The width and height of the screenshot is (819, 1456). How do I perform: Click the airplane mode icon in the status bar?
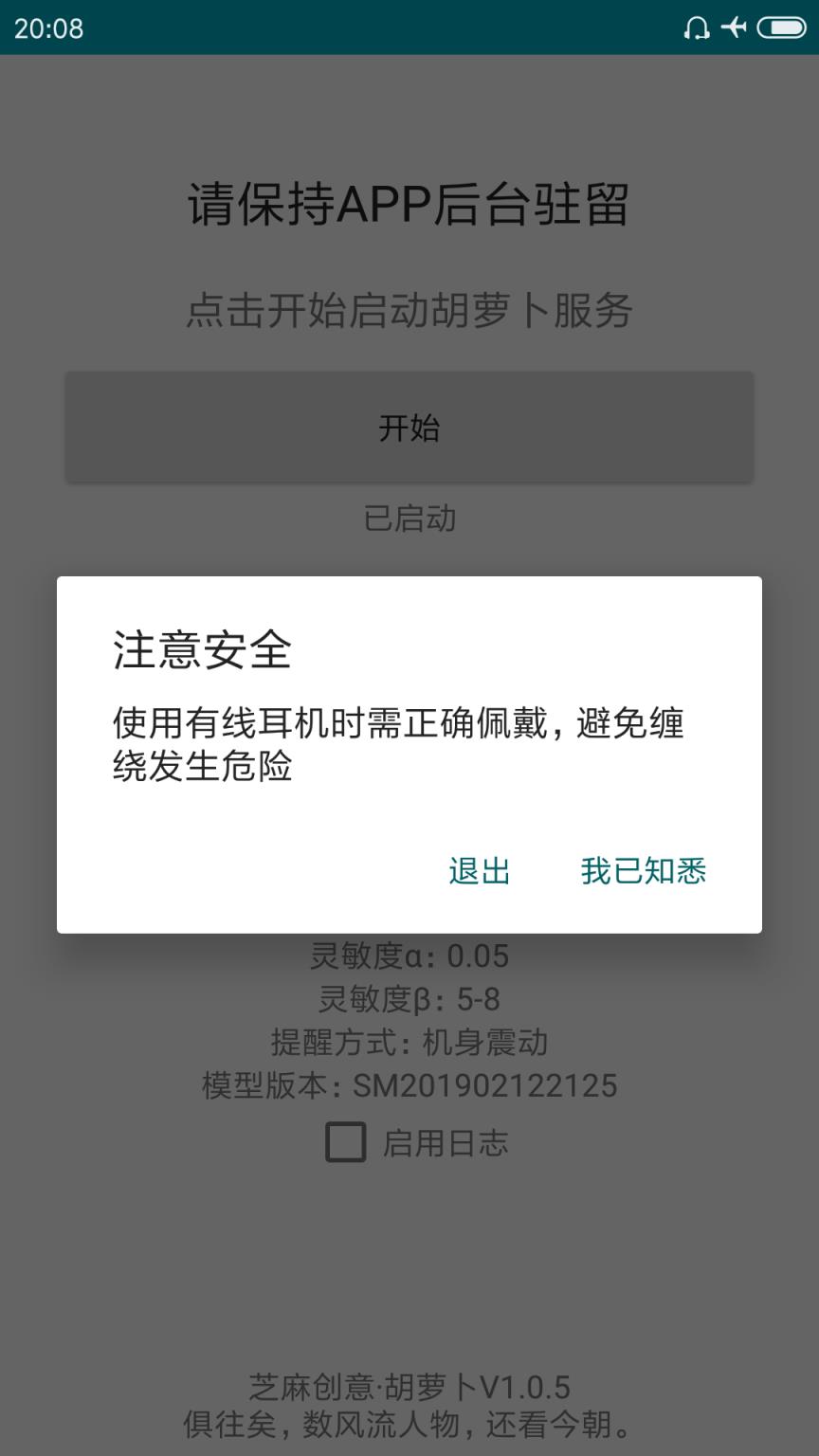click(x=735, y=28)
